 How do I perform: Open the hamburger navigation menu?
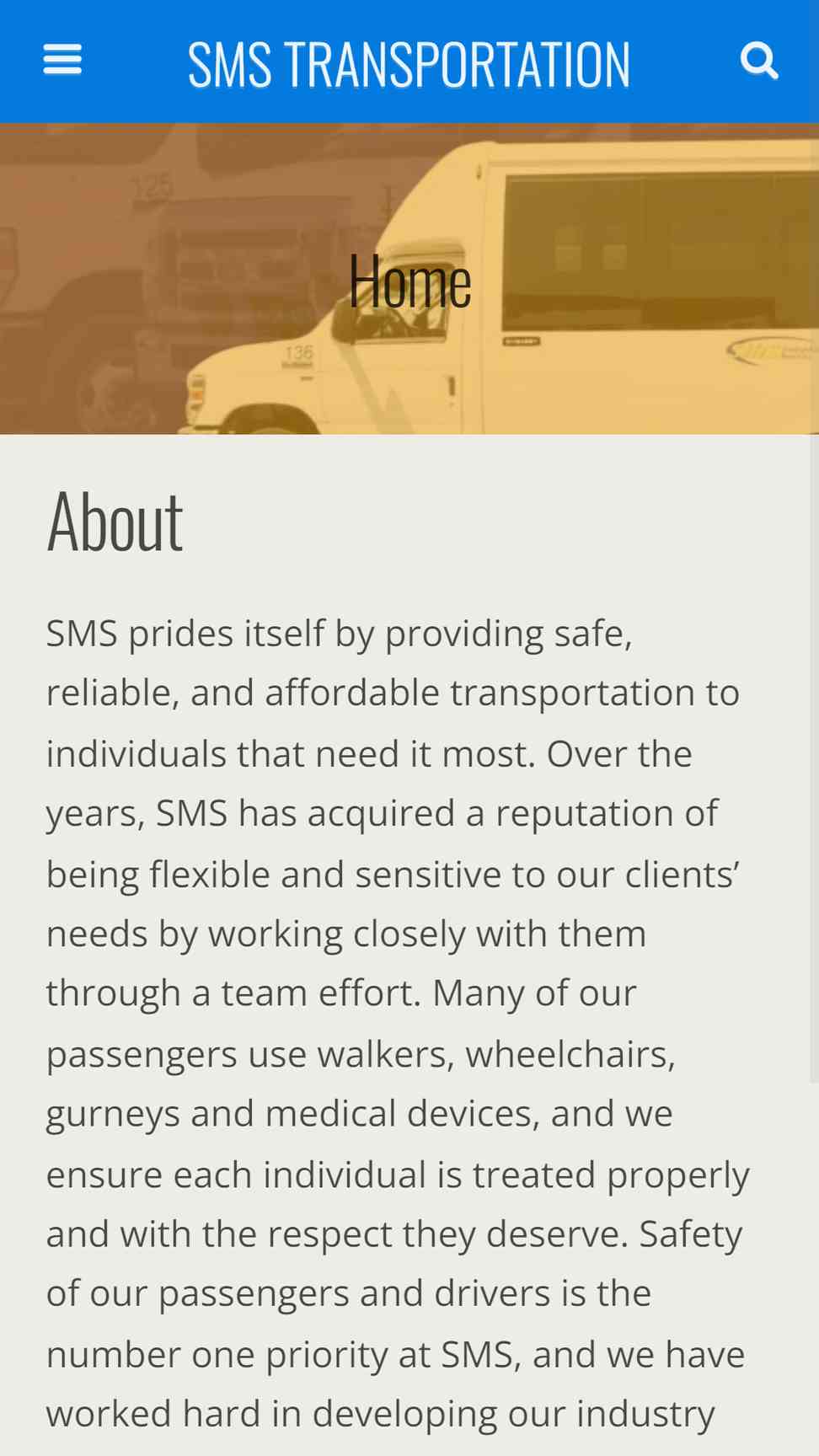tap(62, 60)
